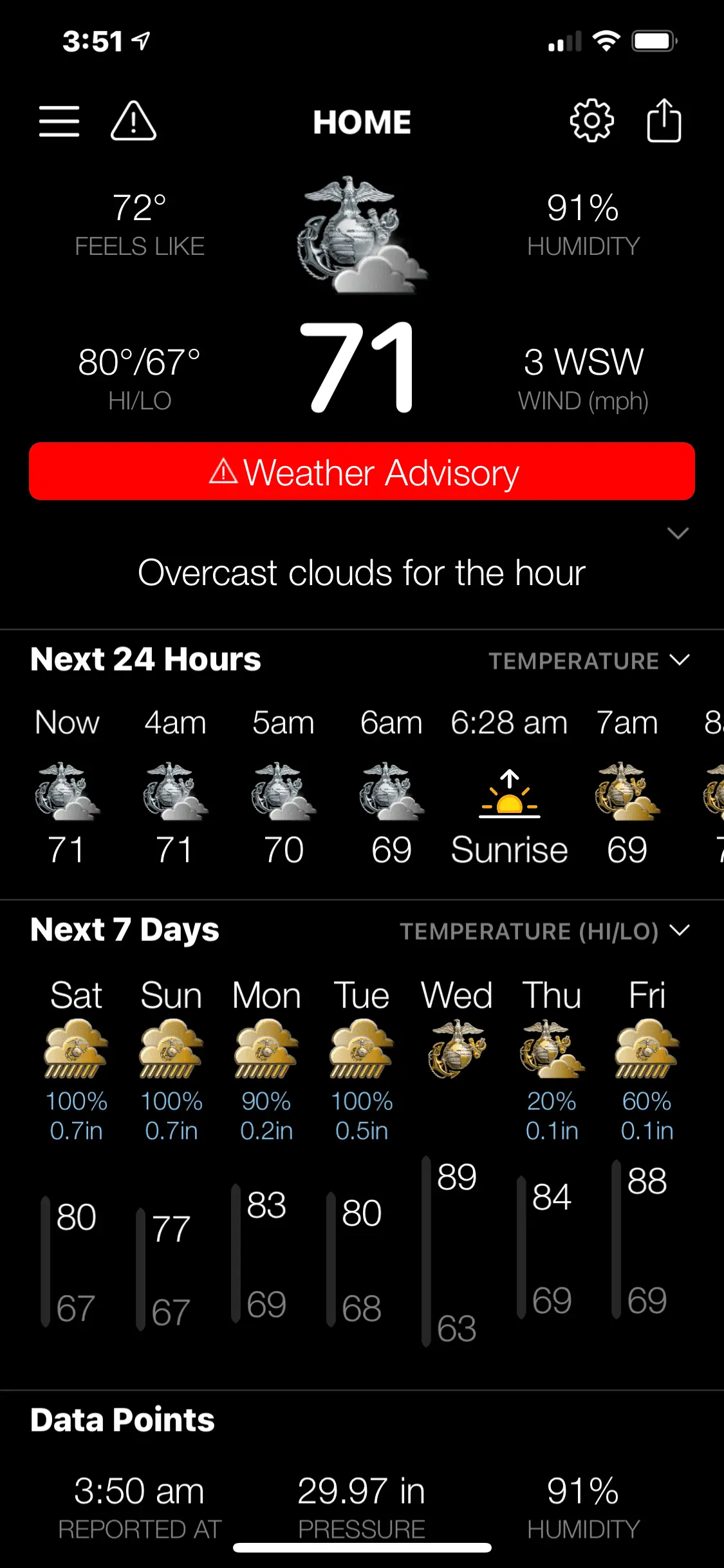The image size is (724, 1568).
Task: Open the weather alerts warning icon
Action: [x=133, y=121]
